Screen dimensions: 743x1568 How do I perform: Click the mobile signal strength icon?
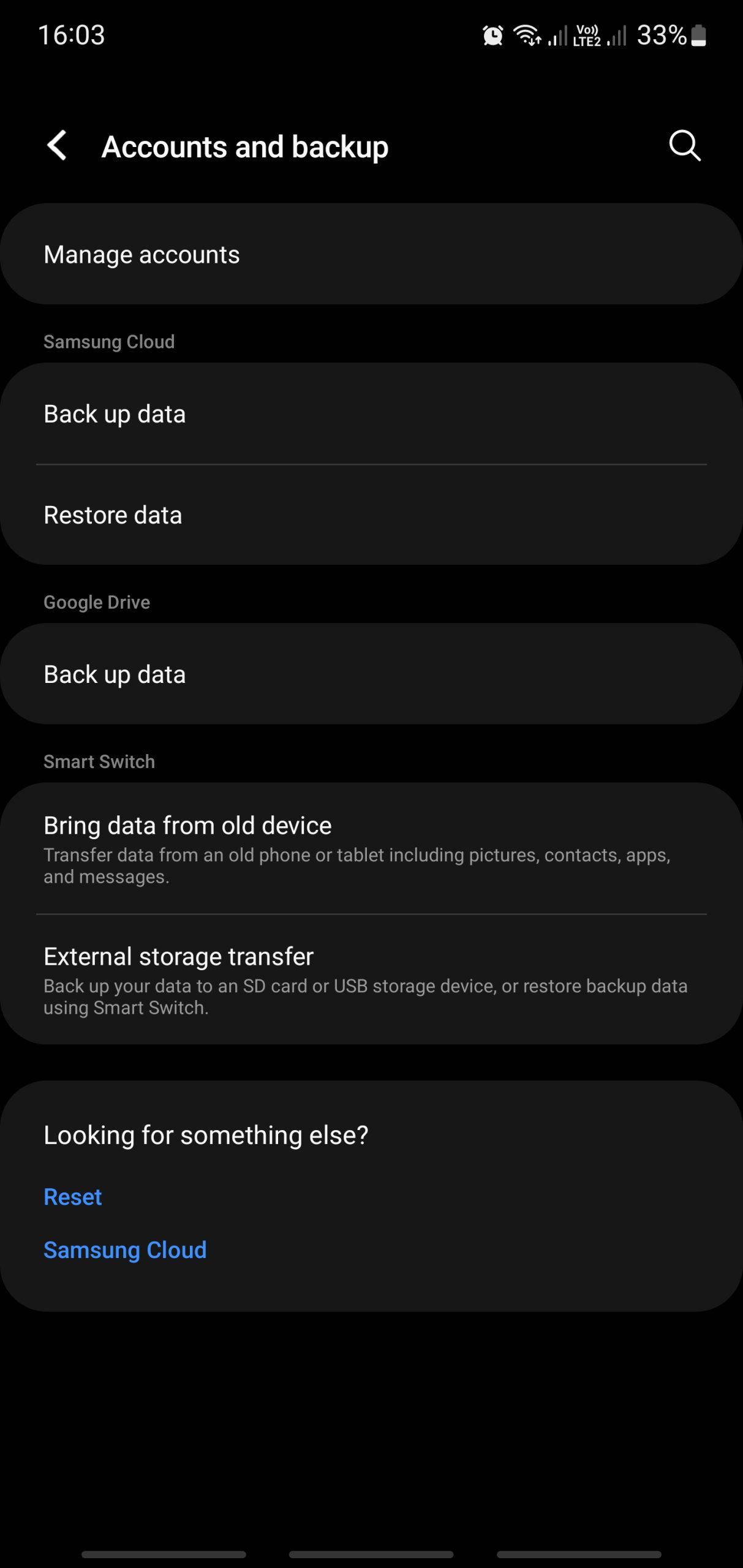pyautogui.click(x=557, y=38)
